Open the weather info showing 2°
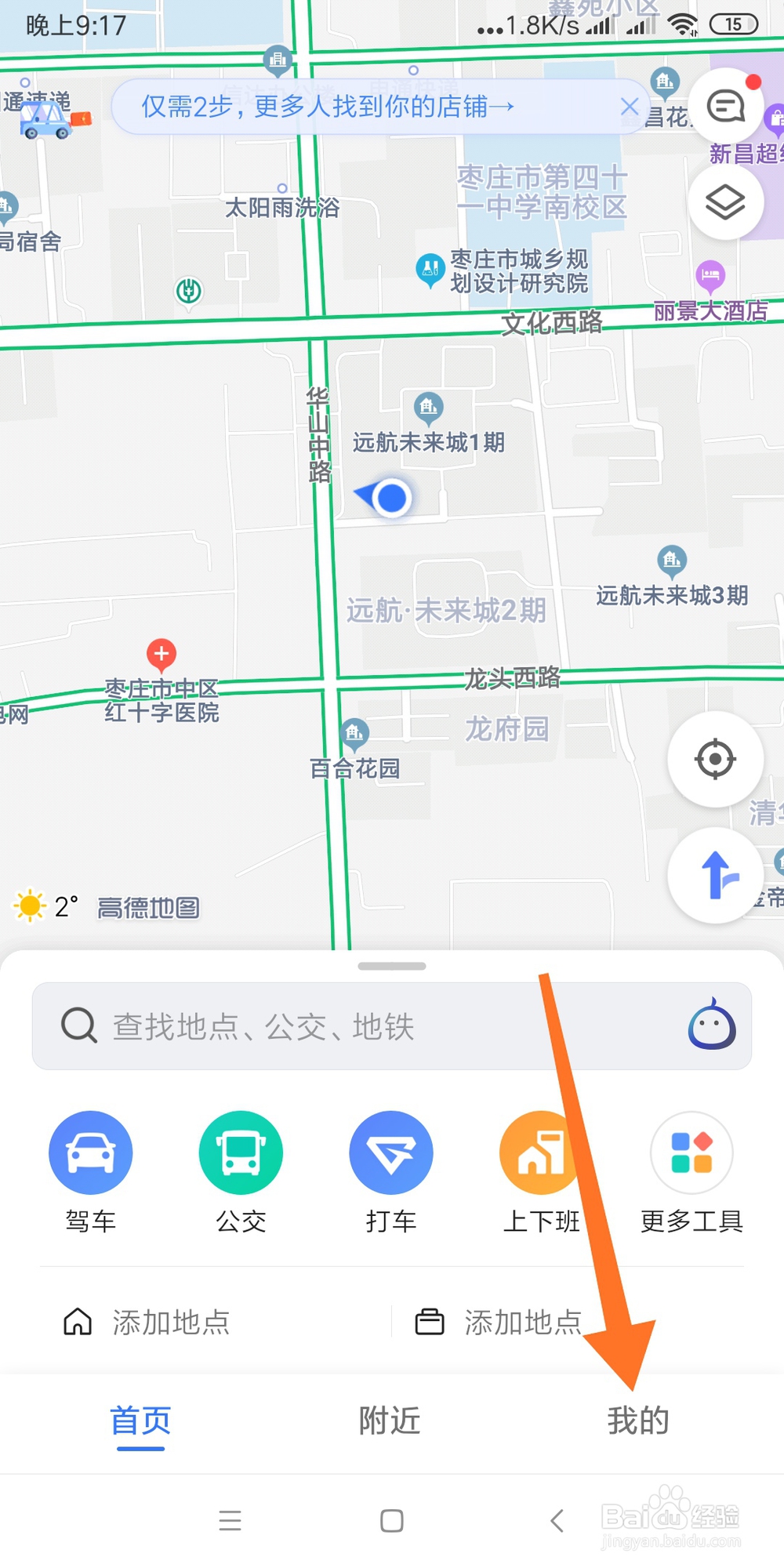Viewport: 784px width, 1568px height. [x=47, y=907]
